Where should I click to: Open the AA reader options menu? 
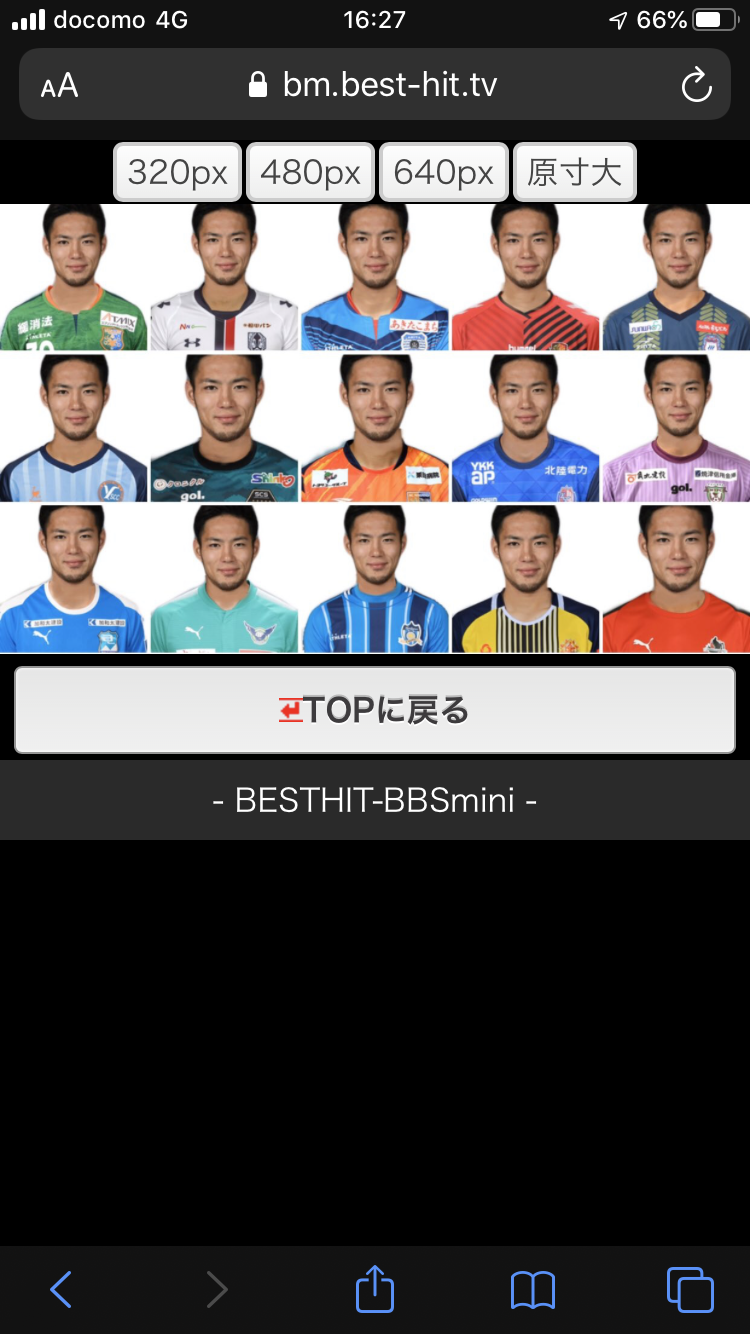pos(59,85)
